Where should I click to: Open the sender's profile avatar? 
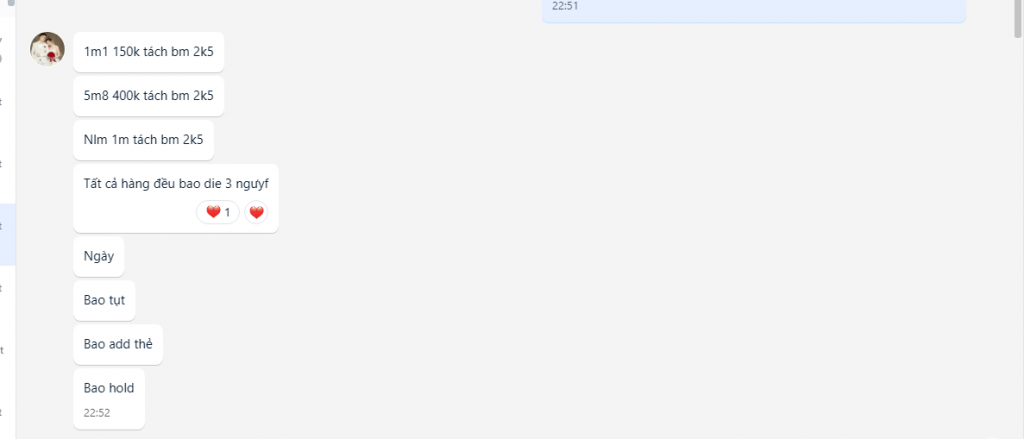[x=47, y=49]
